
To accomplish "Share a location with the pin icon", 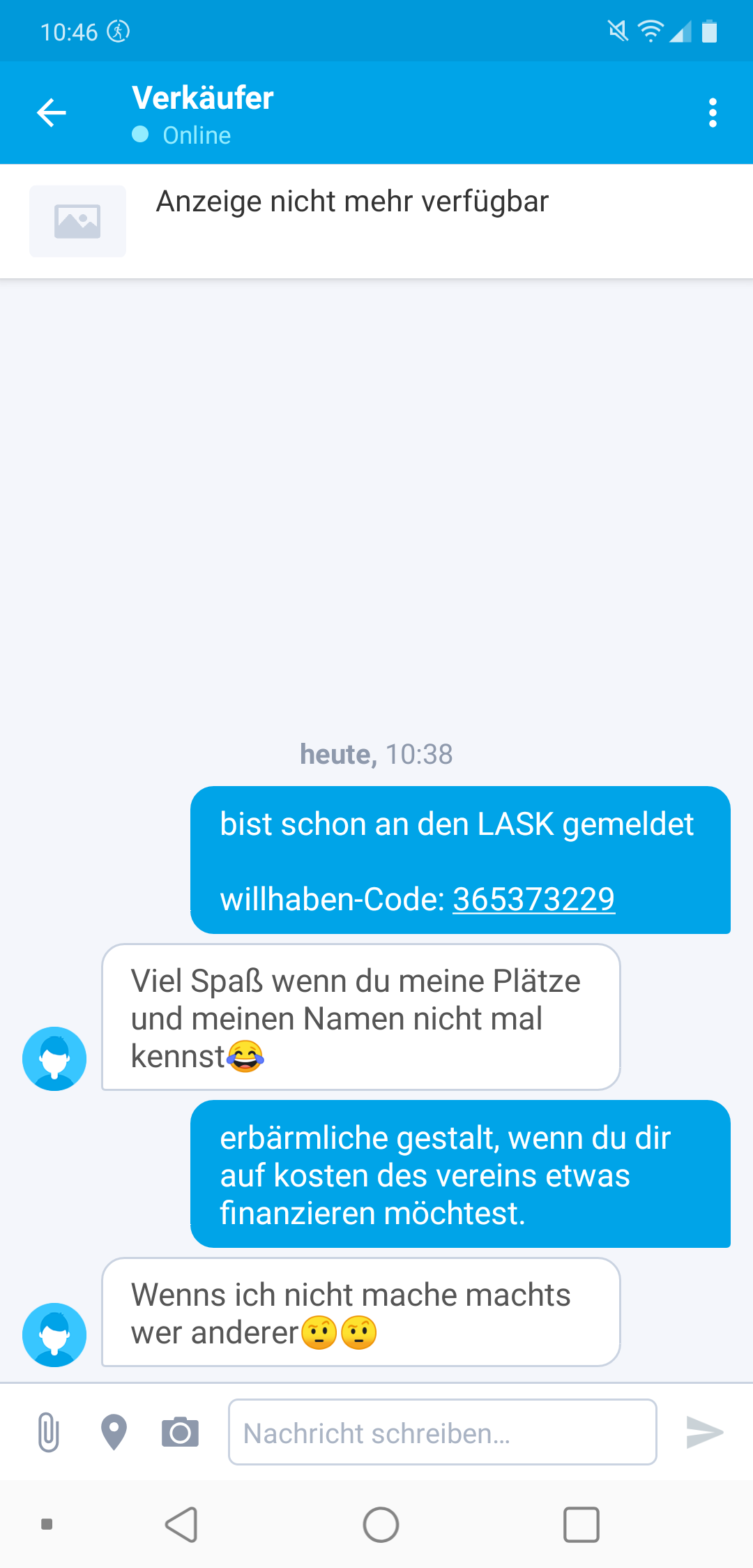I will 114,1432.
